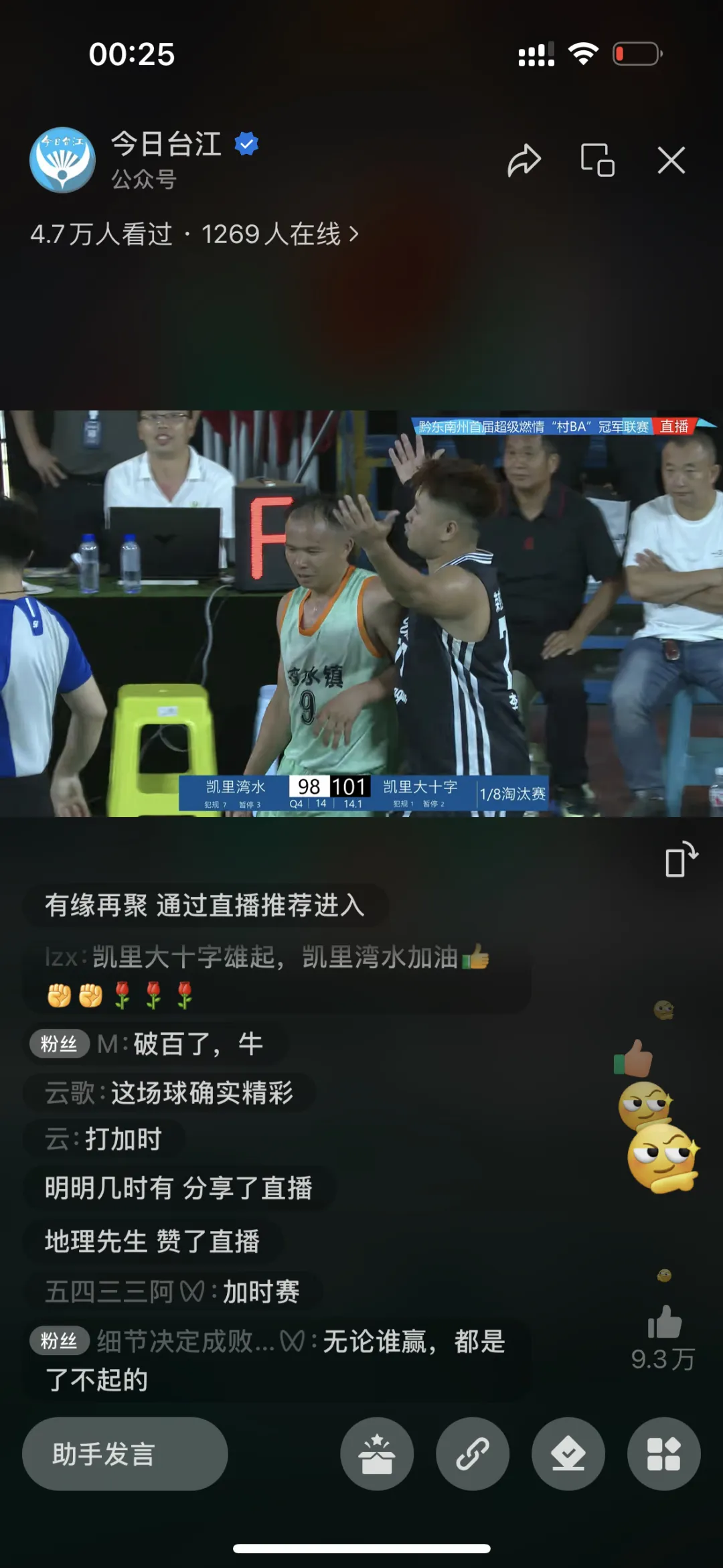The width and height of the screenshot is (723, 1568).
Task: Like the live stream
Action: (664, 1322)
